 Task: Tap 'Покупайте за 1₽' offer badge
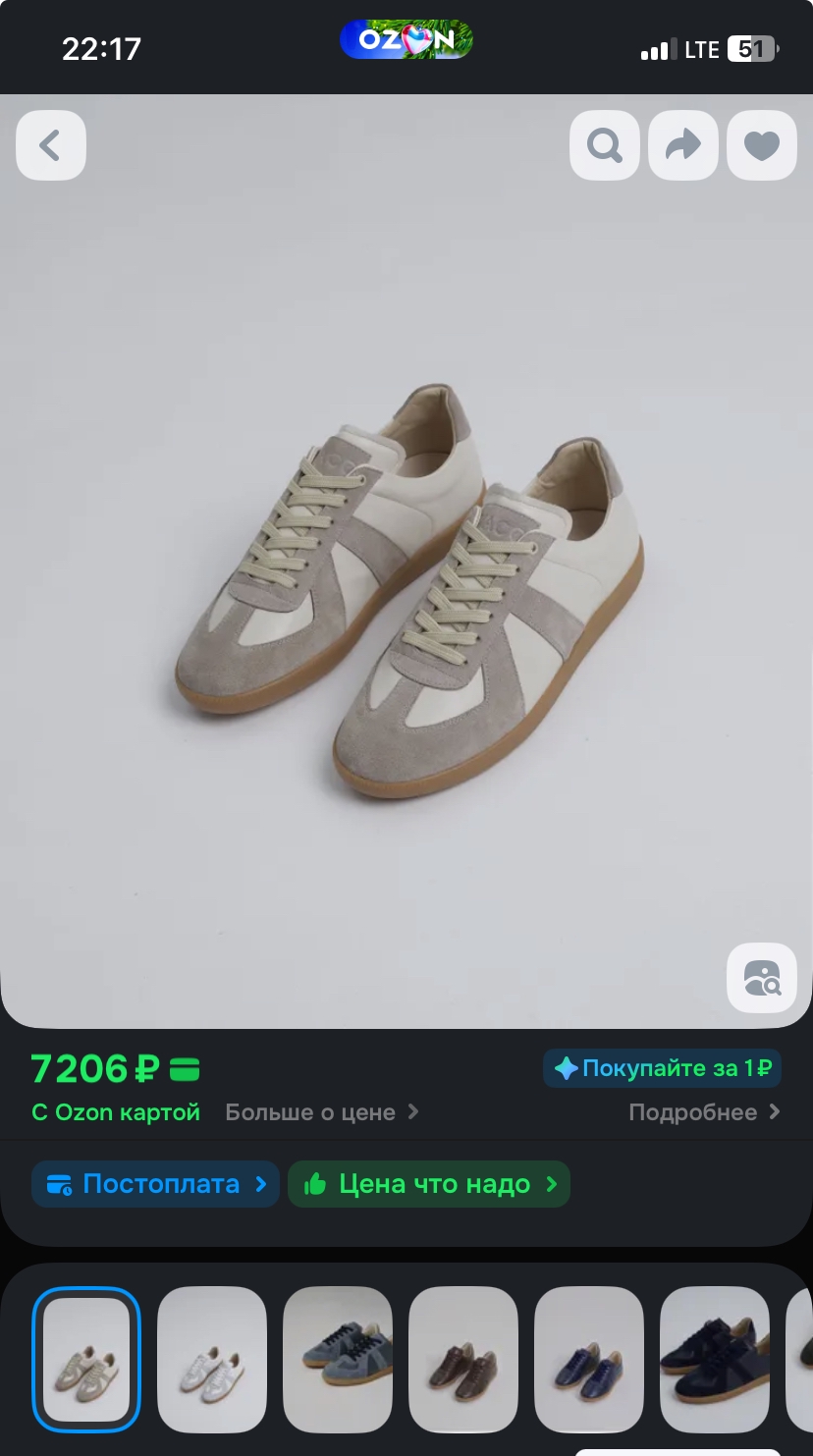click(x=663, y=1068)
